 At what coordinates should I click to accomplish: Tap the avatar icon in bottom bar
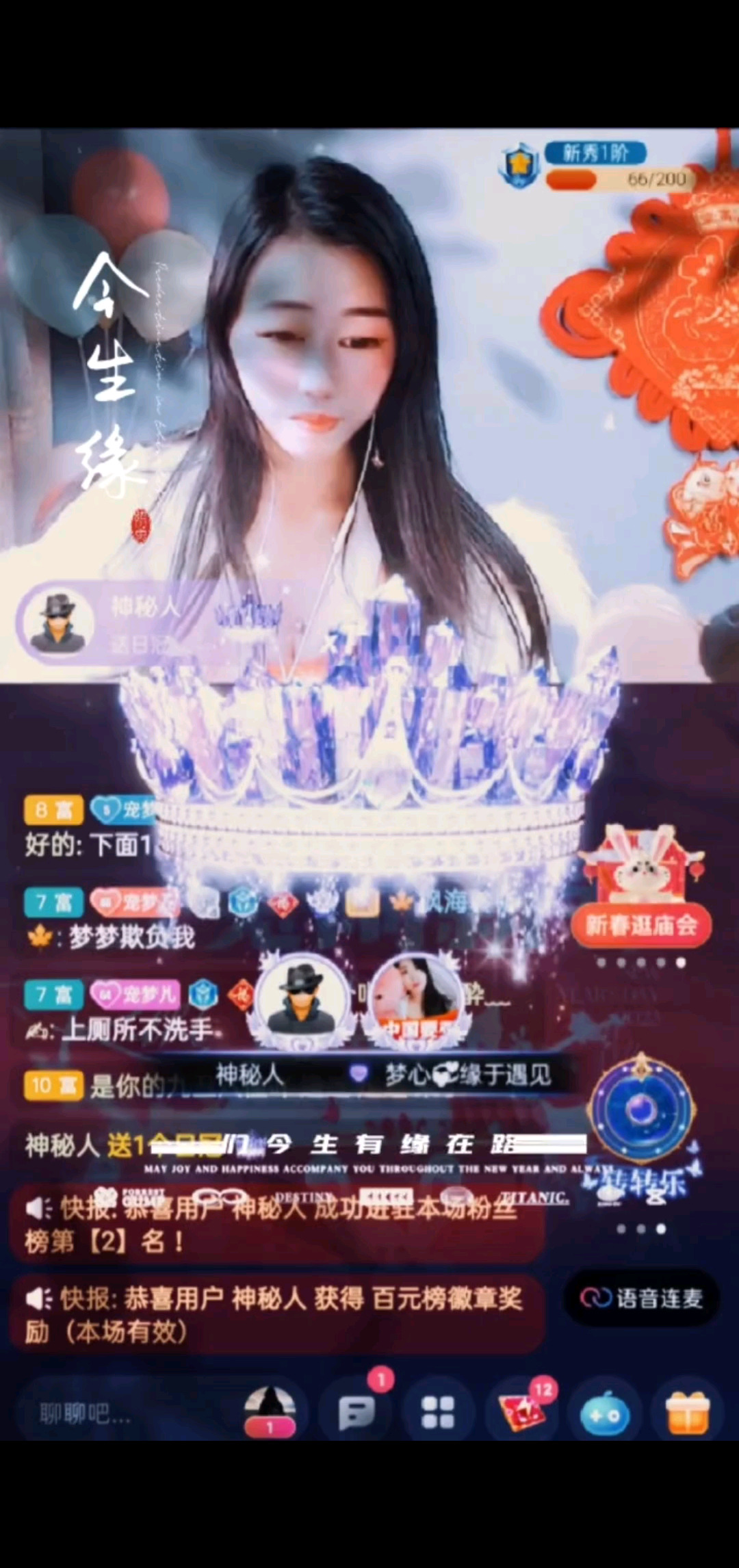(270, 1411)
